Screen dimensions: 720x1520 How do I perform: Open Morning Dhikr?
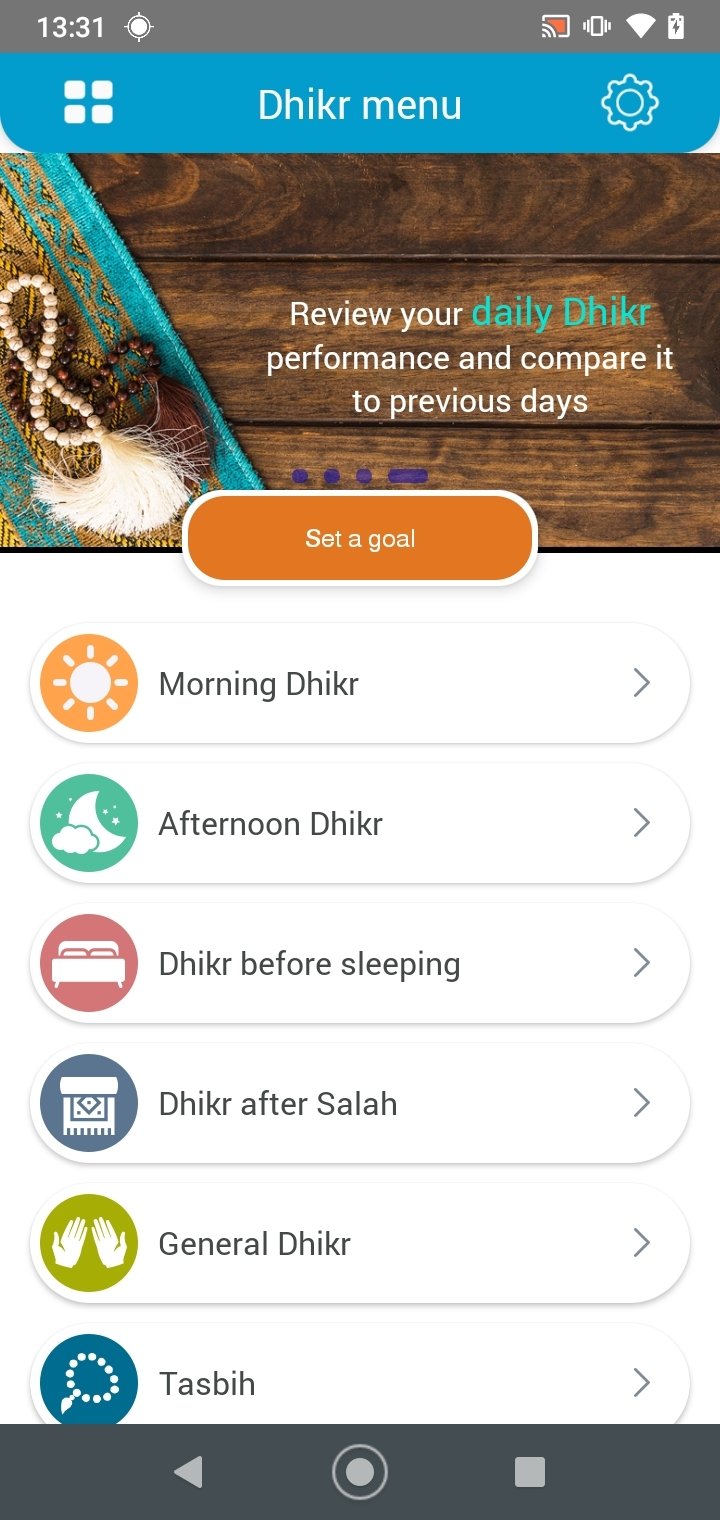click(x=360, y=684)
